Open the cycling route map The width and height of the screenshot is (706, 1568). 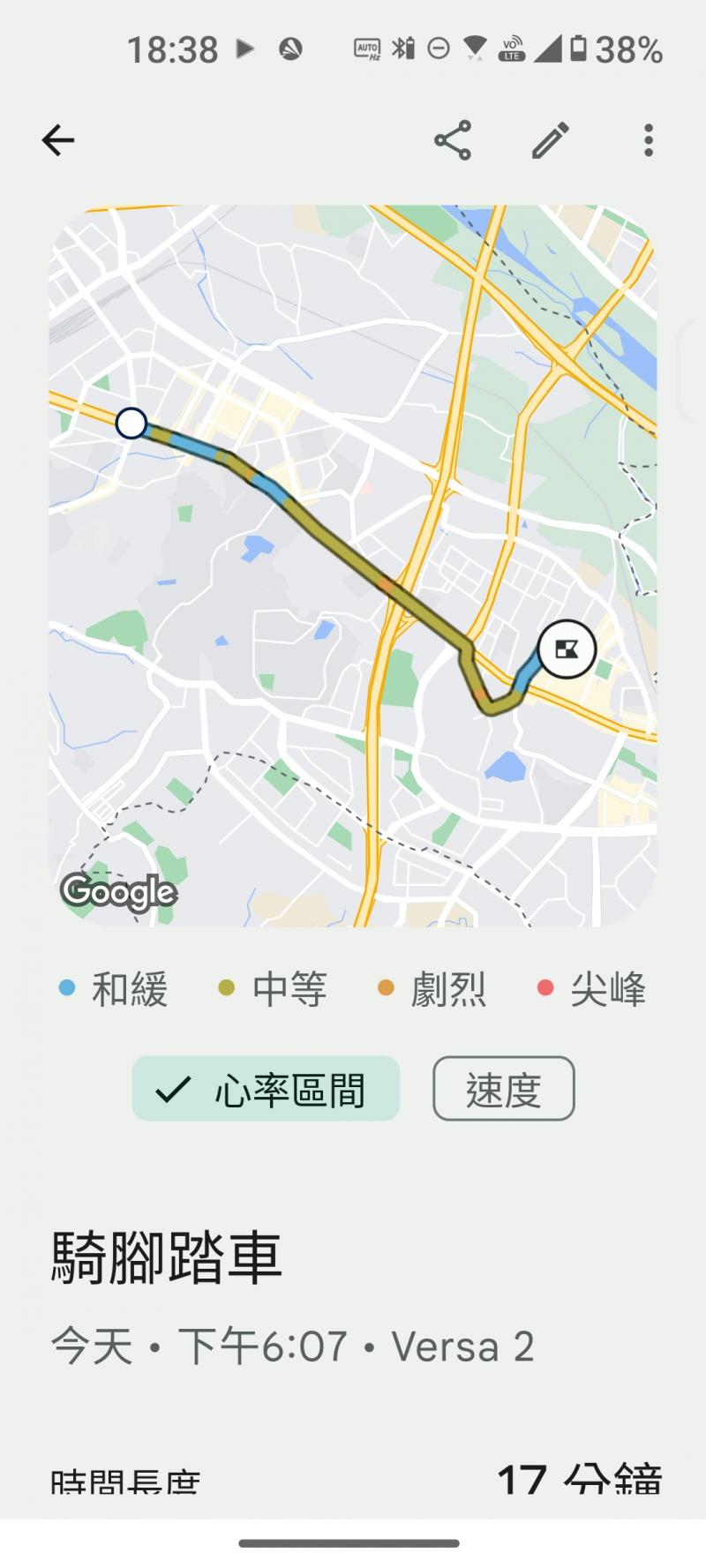(x=353, y=566)
